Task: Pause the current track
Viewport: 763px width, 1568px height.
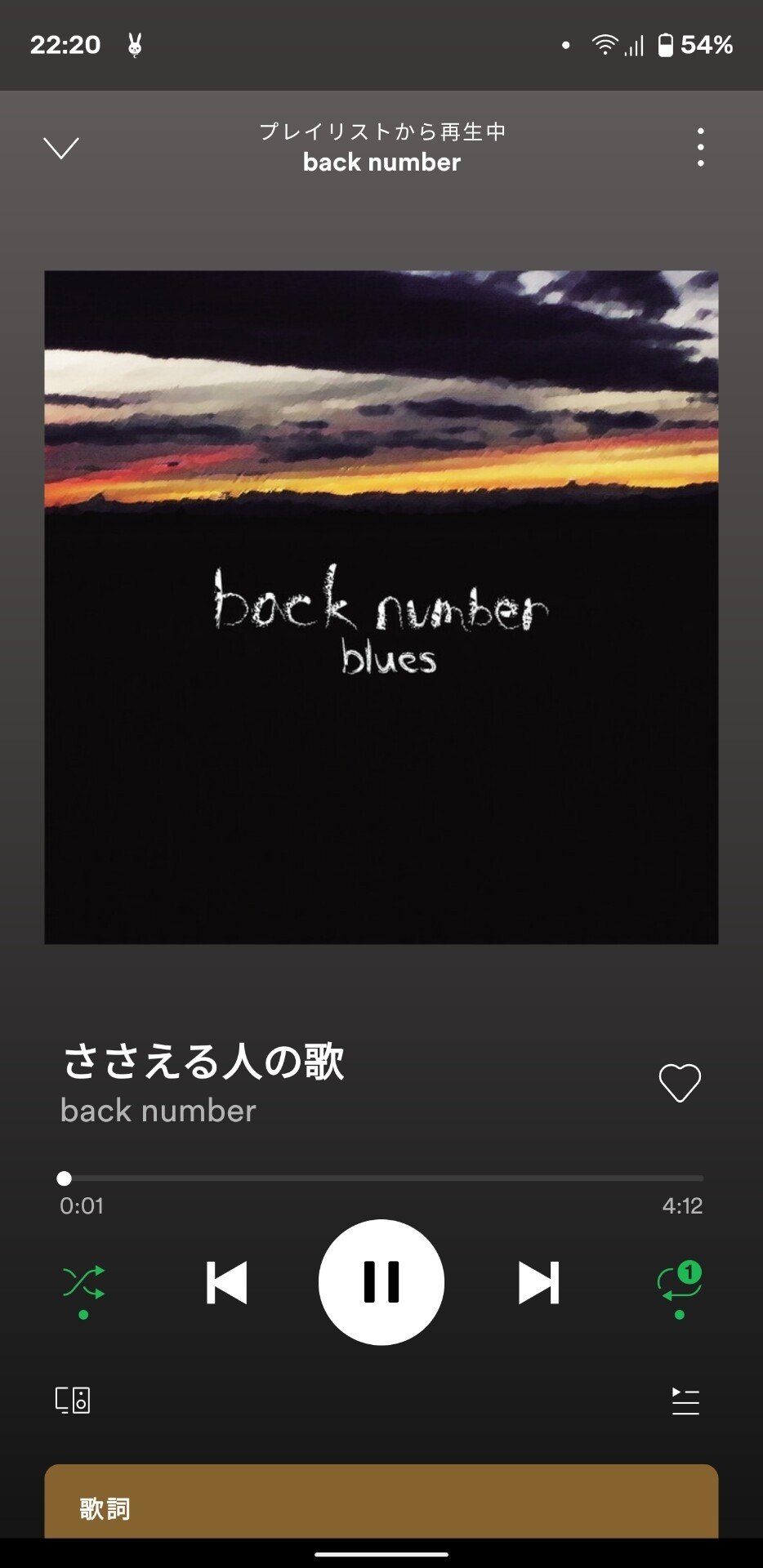Action: [x=381, y=1282]
